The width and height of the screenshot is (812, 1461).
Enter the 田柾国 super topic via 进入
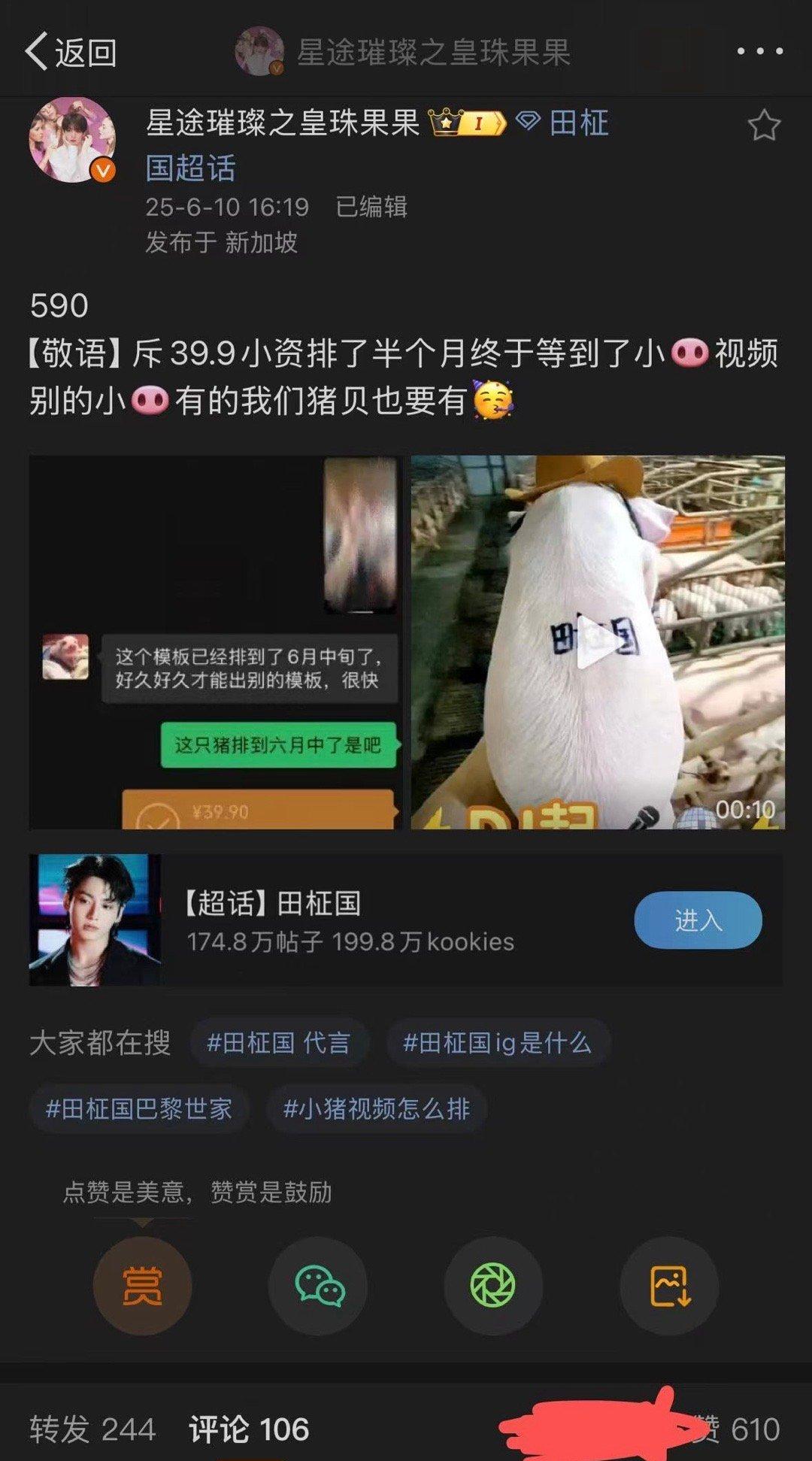tap(698, 920)
